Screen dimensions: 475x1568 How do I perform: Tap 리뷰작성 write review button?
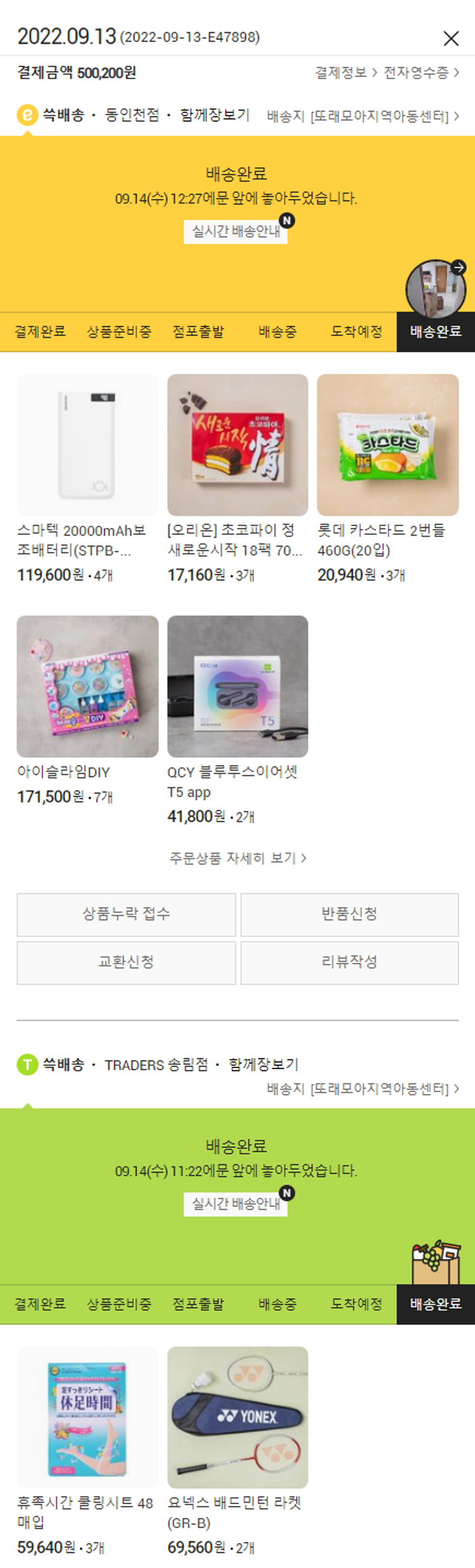click(349, 962)
